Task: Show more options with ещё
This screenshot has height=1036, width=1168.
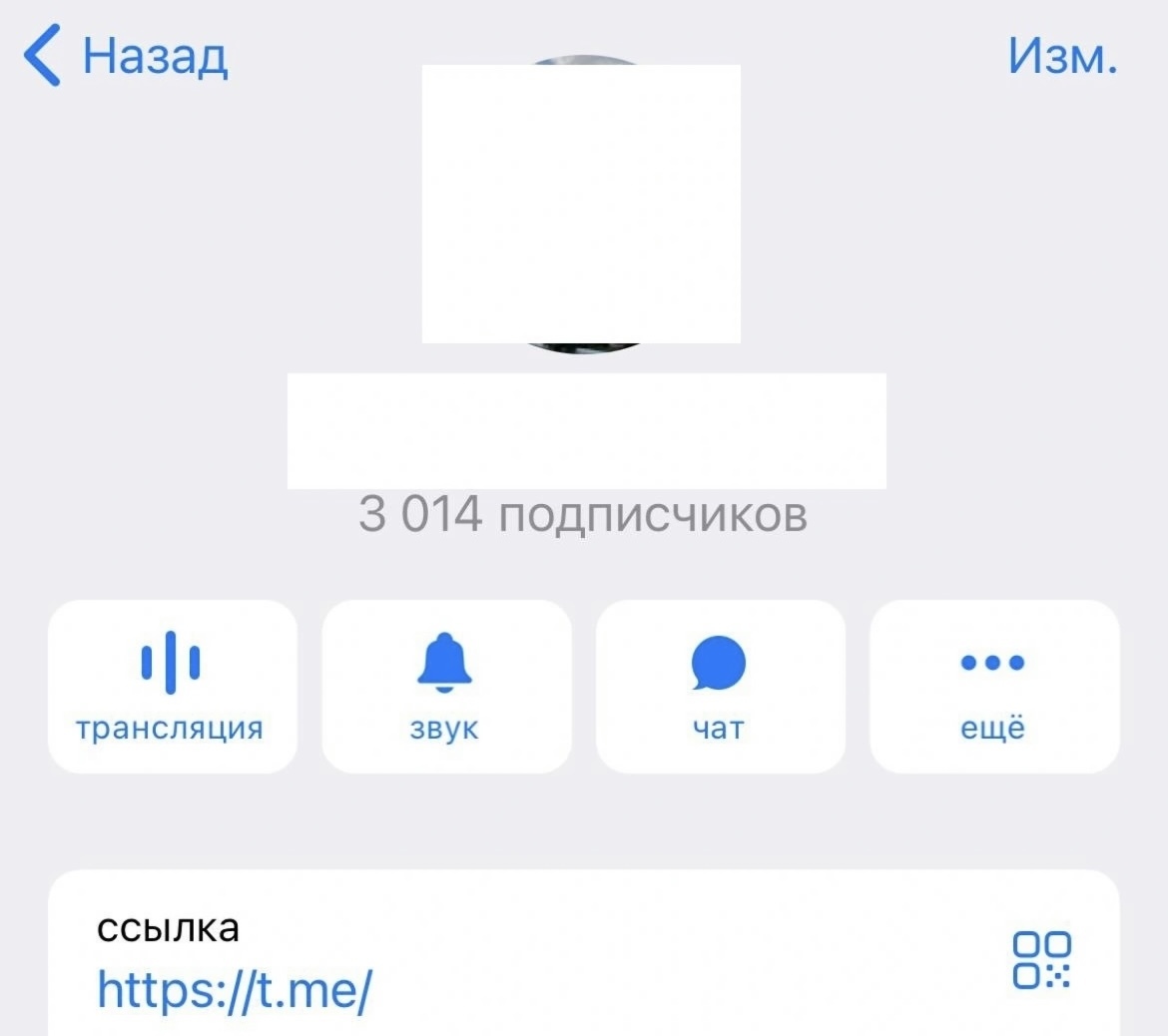Action: 993,686
